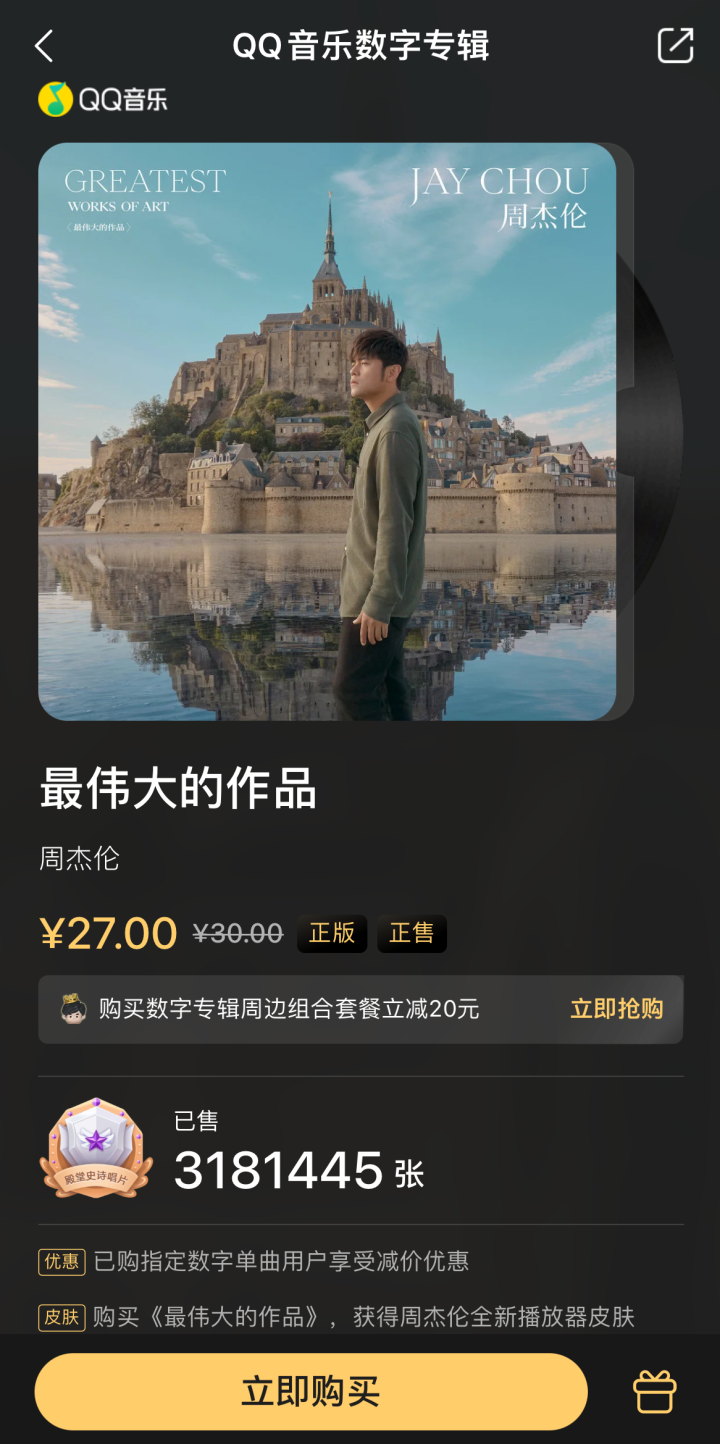Open the share panel via share icon
Image resolution: width=720 pixels, height=1444 pixels.
[x=675, y=46]
